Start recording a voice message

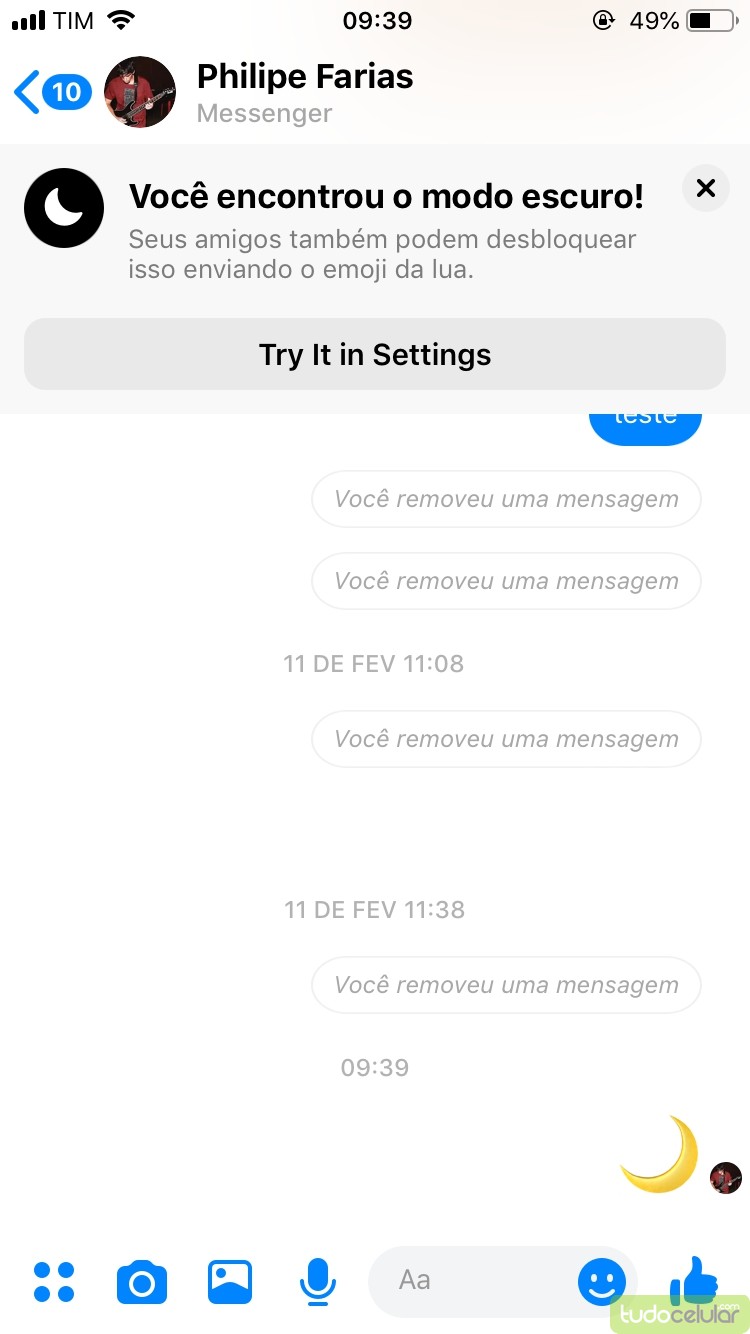click(318, 1282)
